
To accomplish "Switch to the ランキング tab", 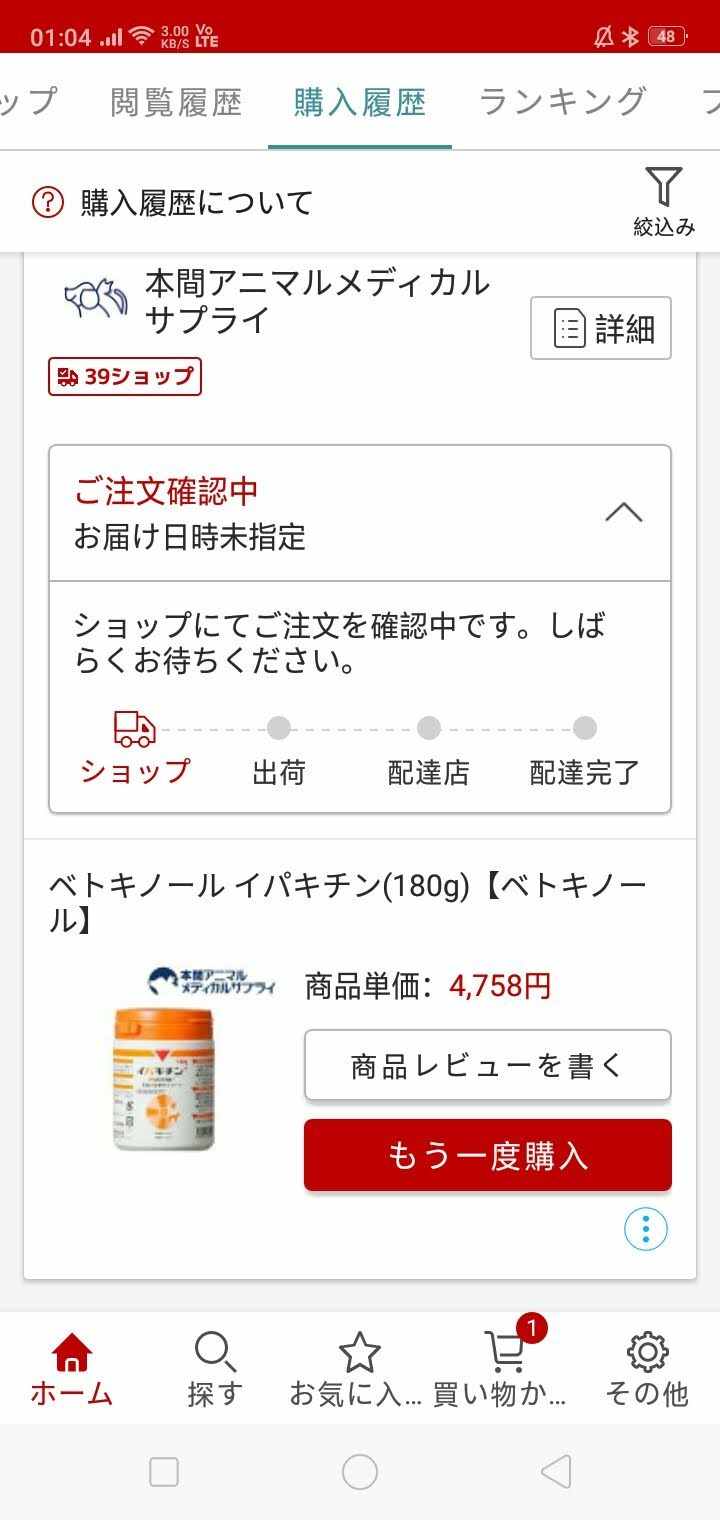I will tap(563, 102).
